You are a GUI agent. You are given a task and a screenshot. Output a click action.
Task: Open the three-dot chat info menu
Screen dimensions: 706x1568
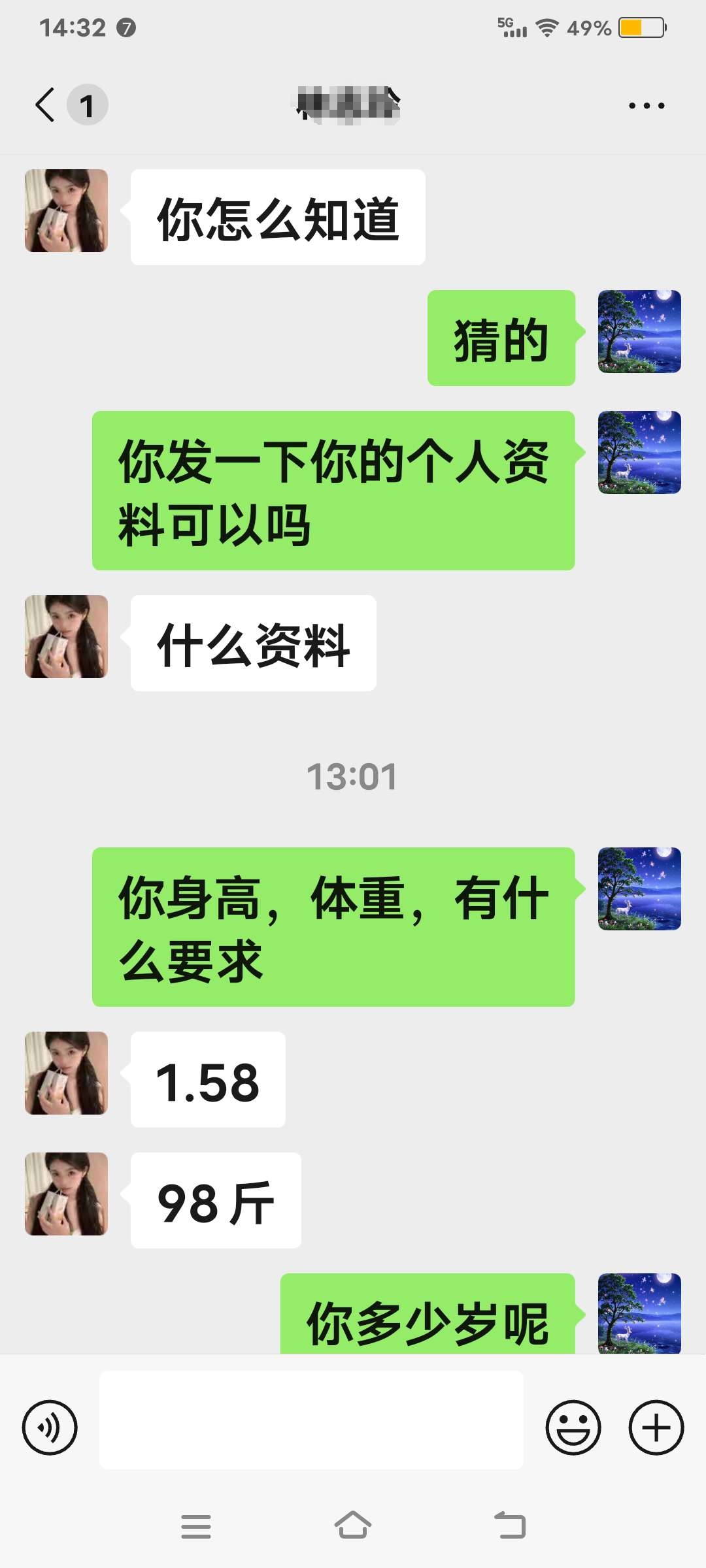(646, 105)
